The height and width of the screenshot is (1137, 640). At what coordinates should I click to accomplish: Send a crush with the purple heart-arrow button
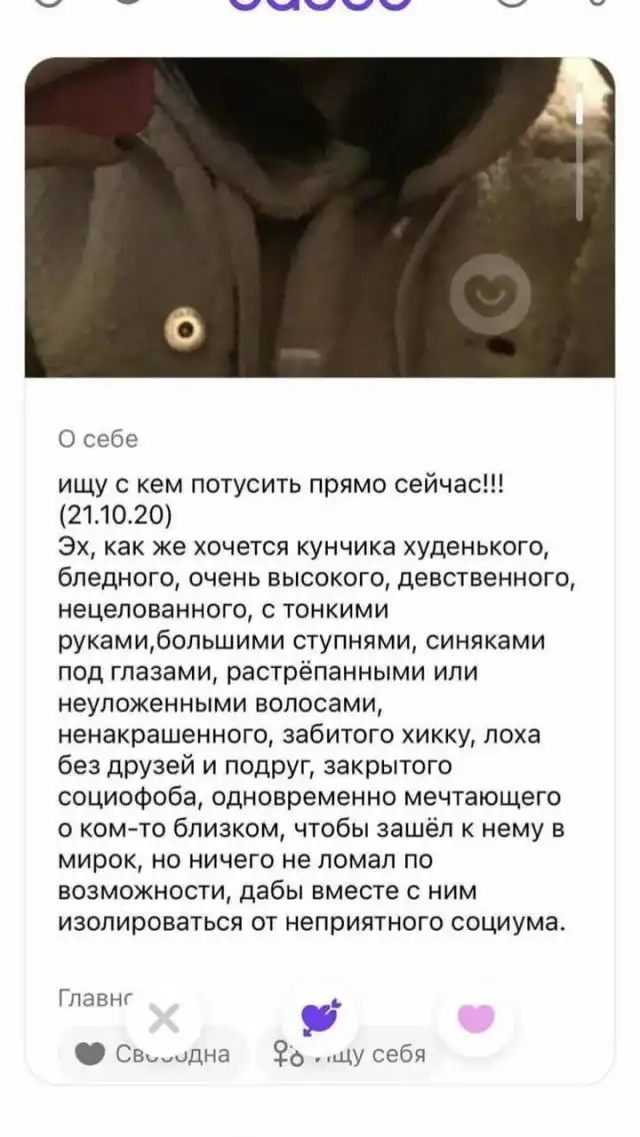(320, 1019)
